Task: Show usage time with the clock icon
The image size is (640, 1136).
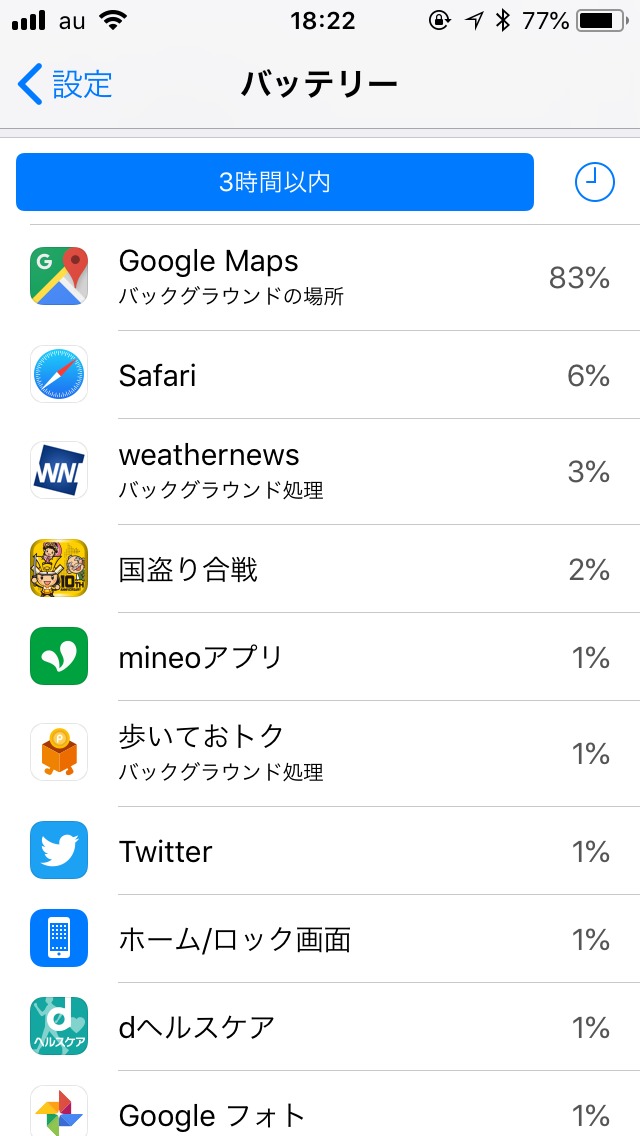Action: point(594,182)
